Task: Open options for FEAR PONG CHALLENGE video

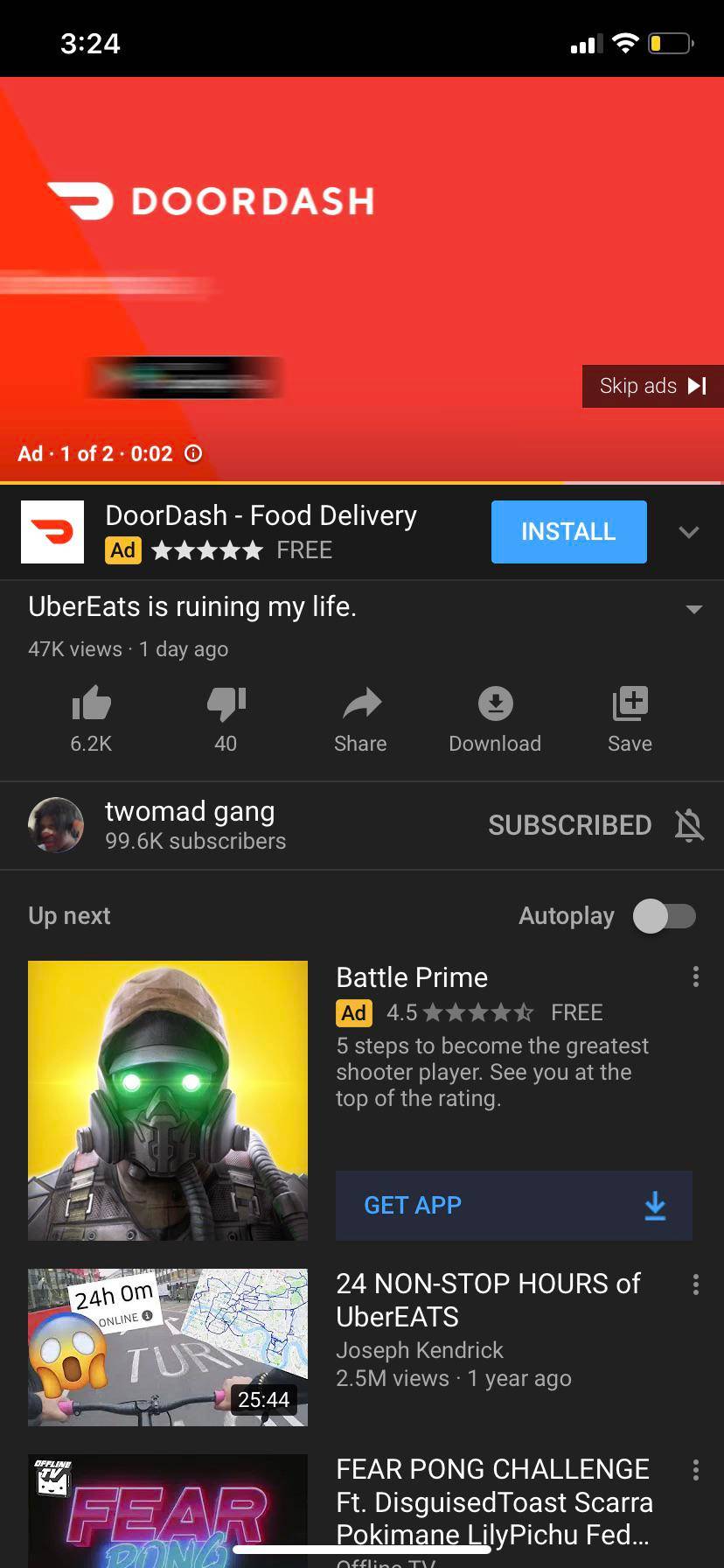Action: click(x=695, y=1470)
